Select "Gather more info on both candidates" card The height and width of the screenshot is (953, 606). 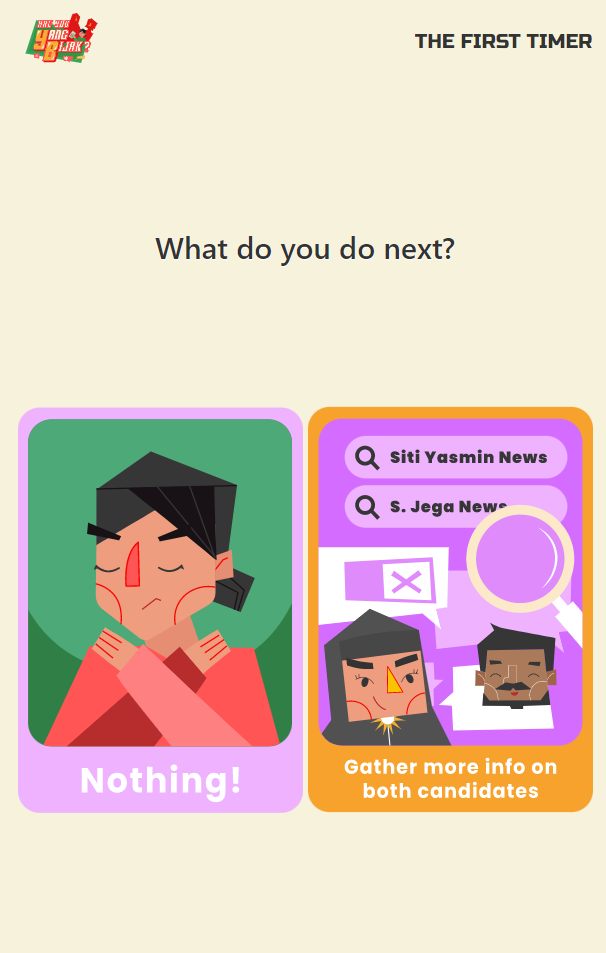pos(450,610)
